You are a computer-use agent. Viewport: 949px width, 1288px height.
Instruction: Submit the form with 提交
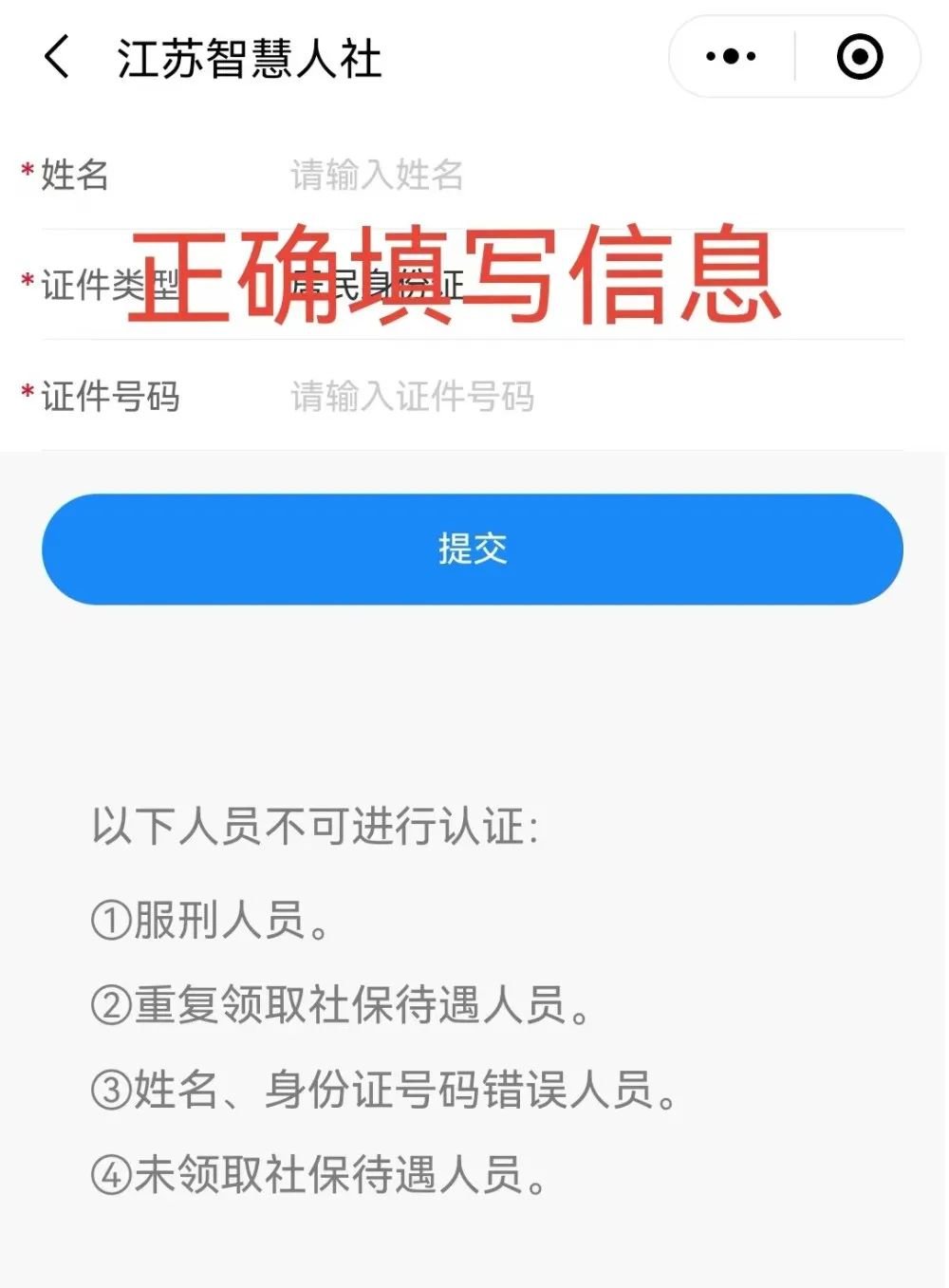point(472,549)
